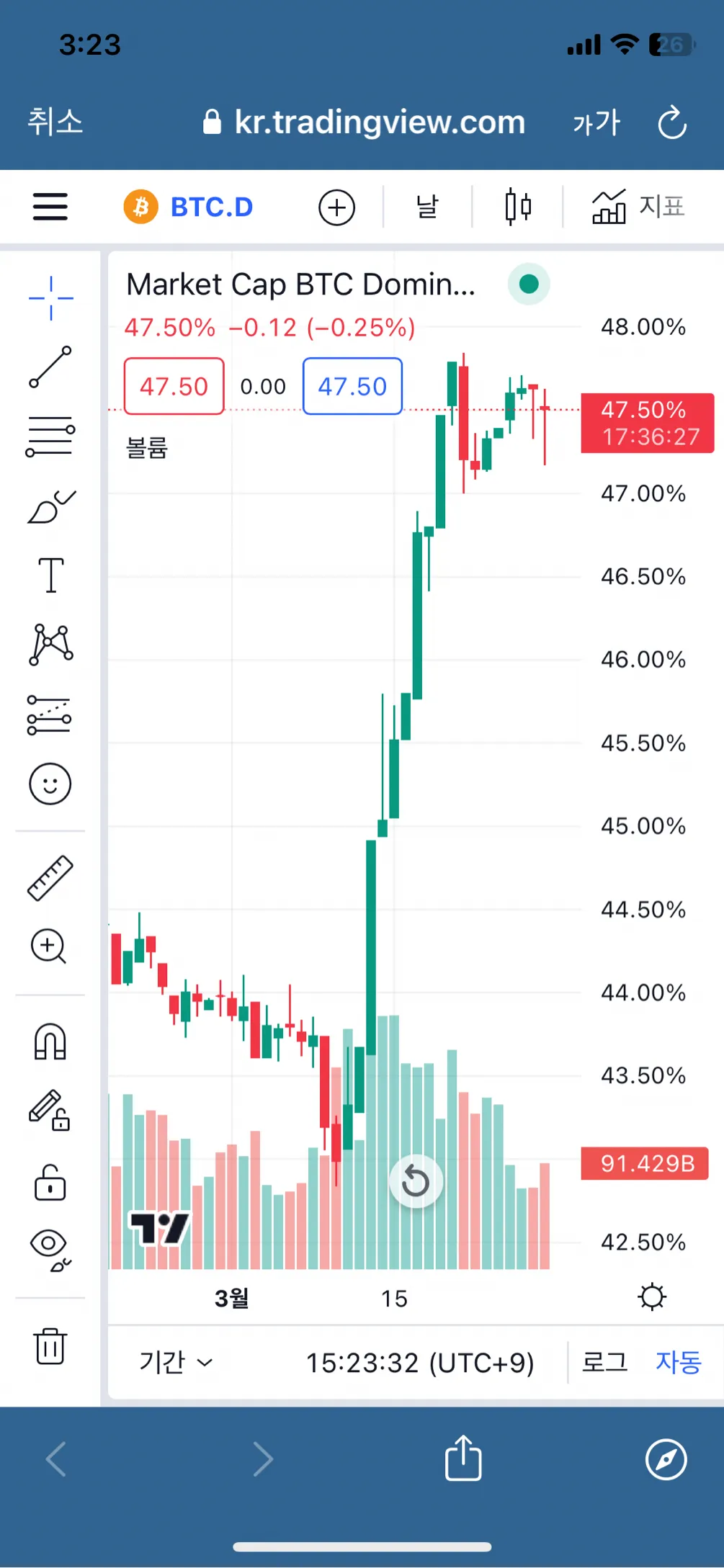Toggle 로그 logarithmic scale
724x1568 pixels.
point(605,1362)
